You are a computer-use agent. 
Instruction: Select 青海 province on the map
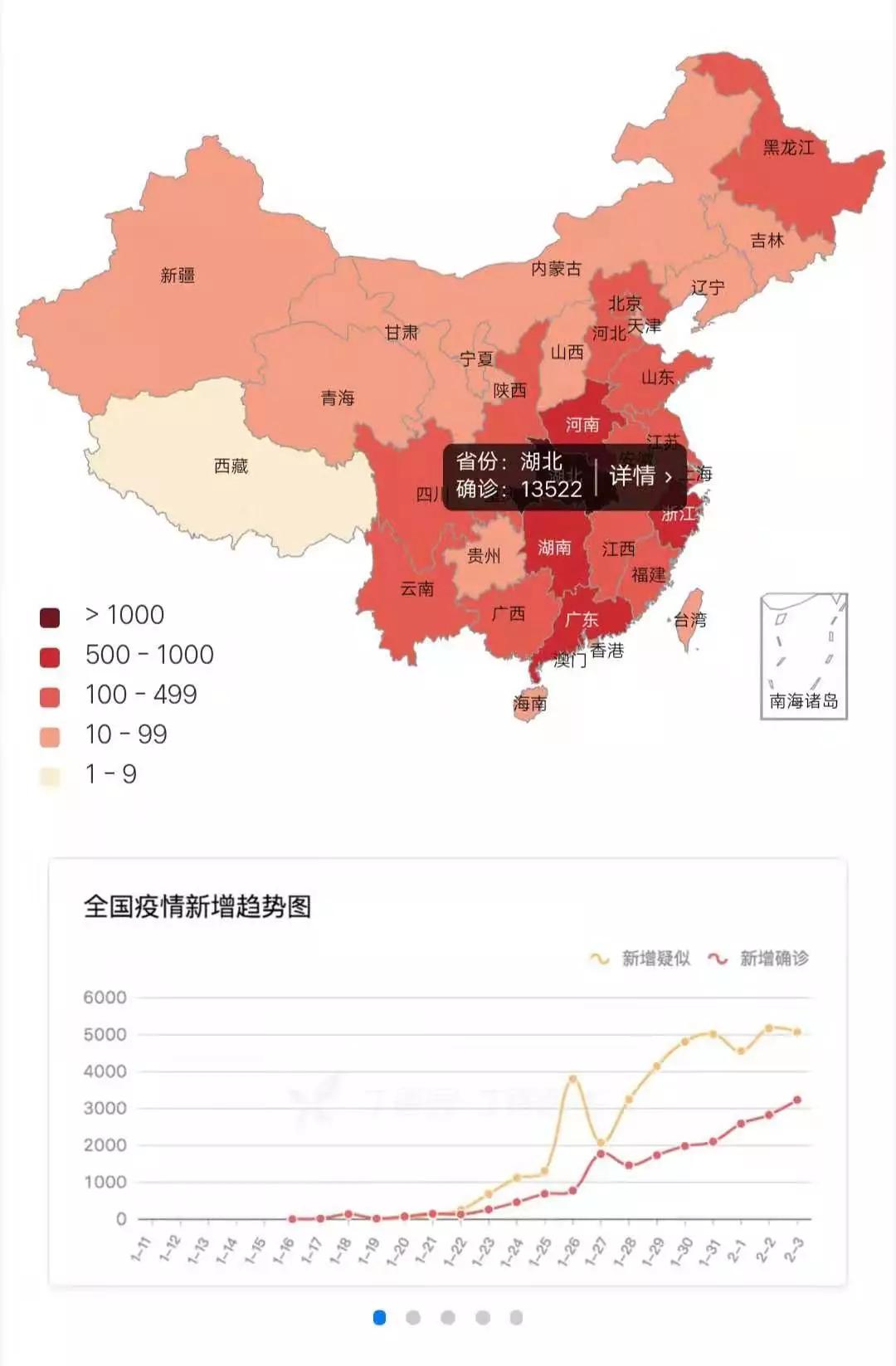tap(338, 398)
